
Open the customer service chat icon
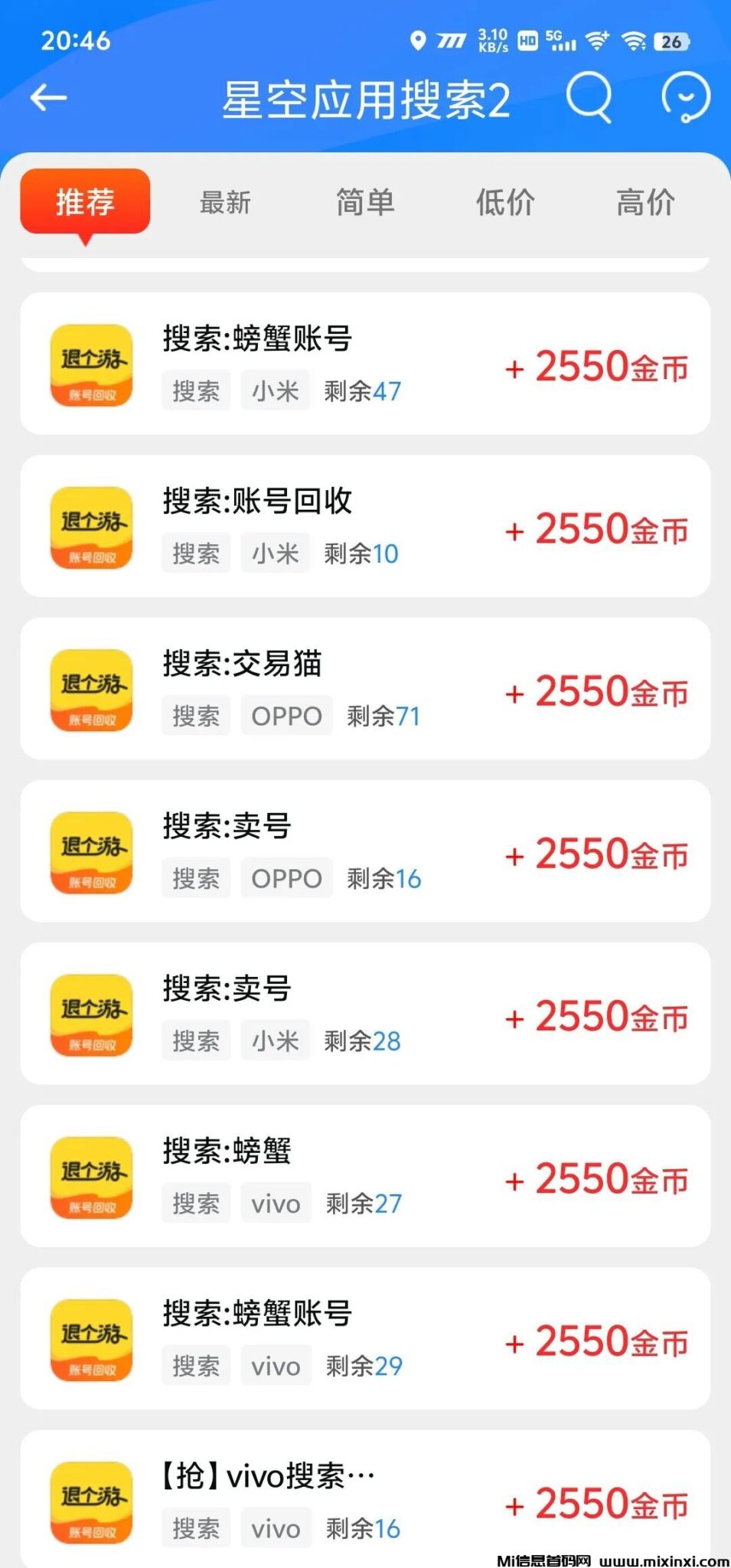coord(685,98)
